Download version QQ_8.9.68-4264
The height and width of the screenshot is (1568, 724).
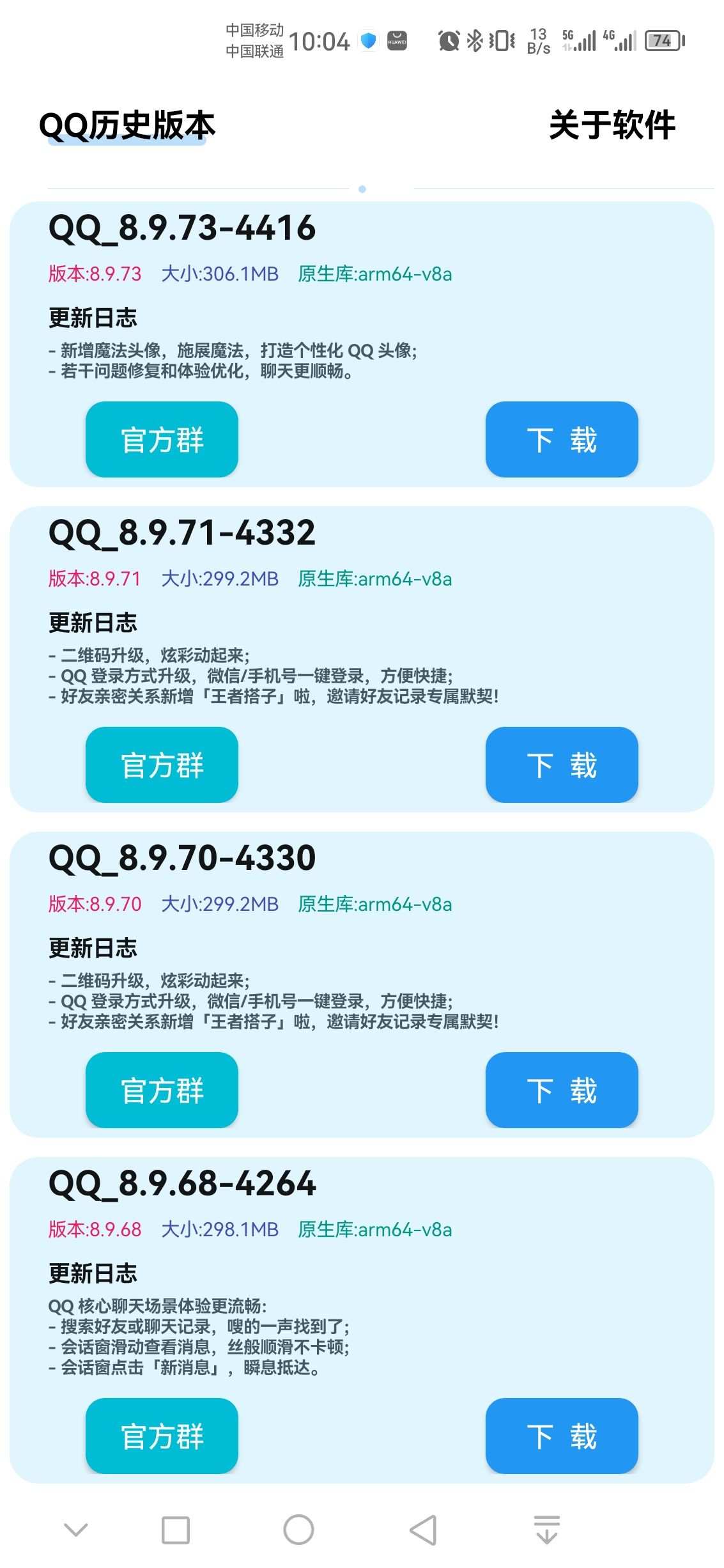(x=562, y=1436)
